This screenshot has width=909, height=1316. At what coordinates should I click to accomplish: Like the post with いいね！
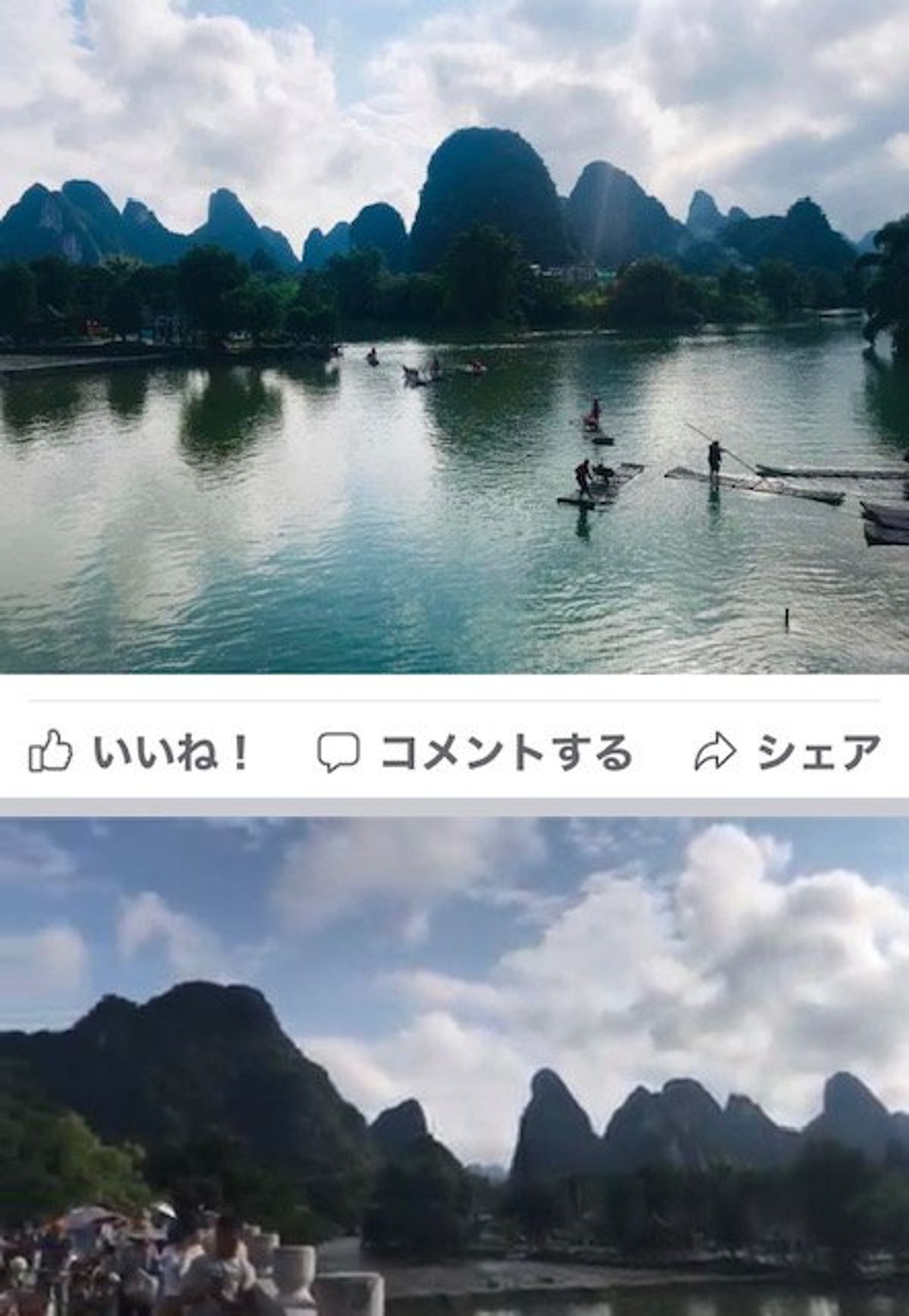pos(139,752)
